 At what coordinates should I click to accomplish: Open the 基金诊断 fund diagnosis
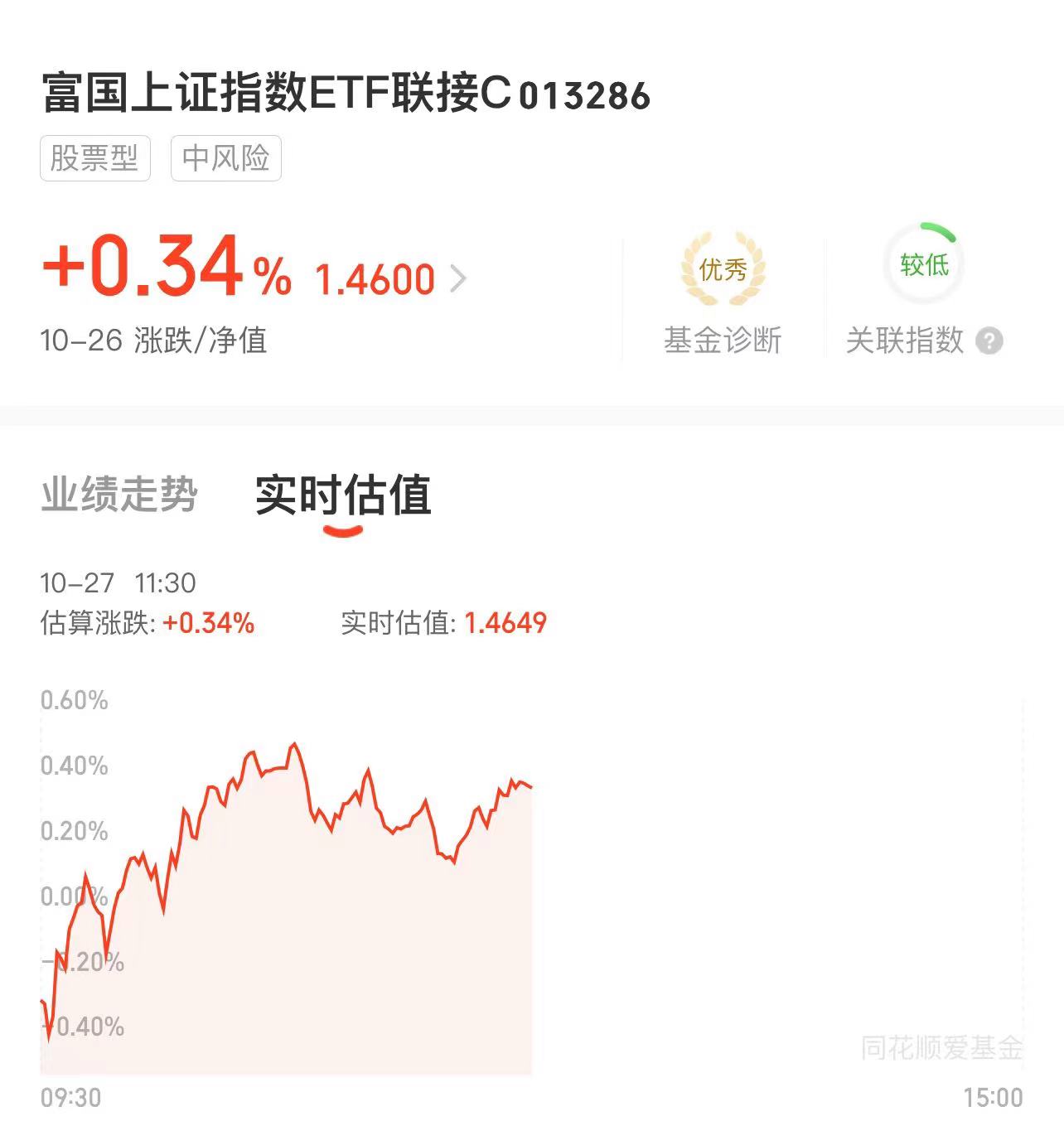pos(723,292)
